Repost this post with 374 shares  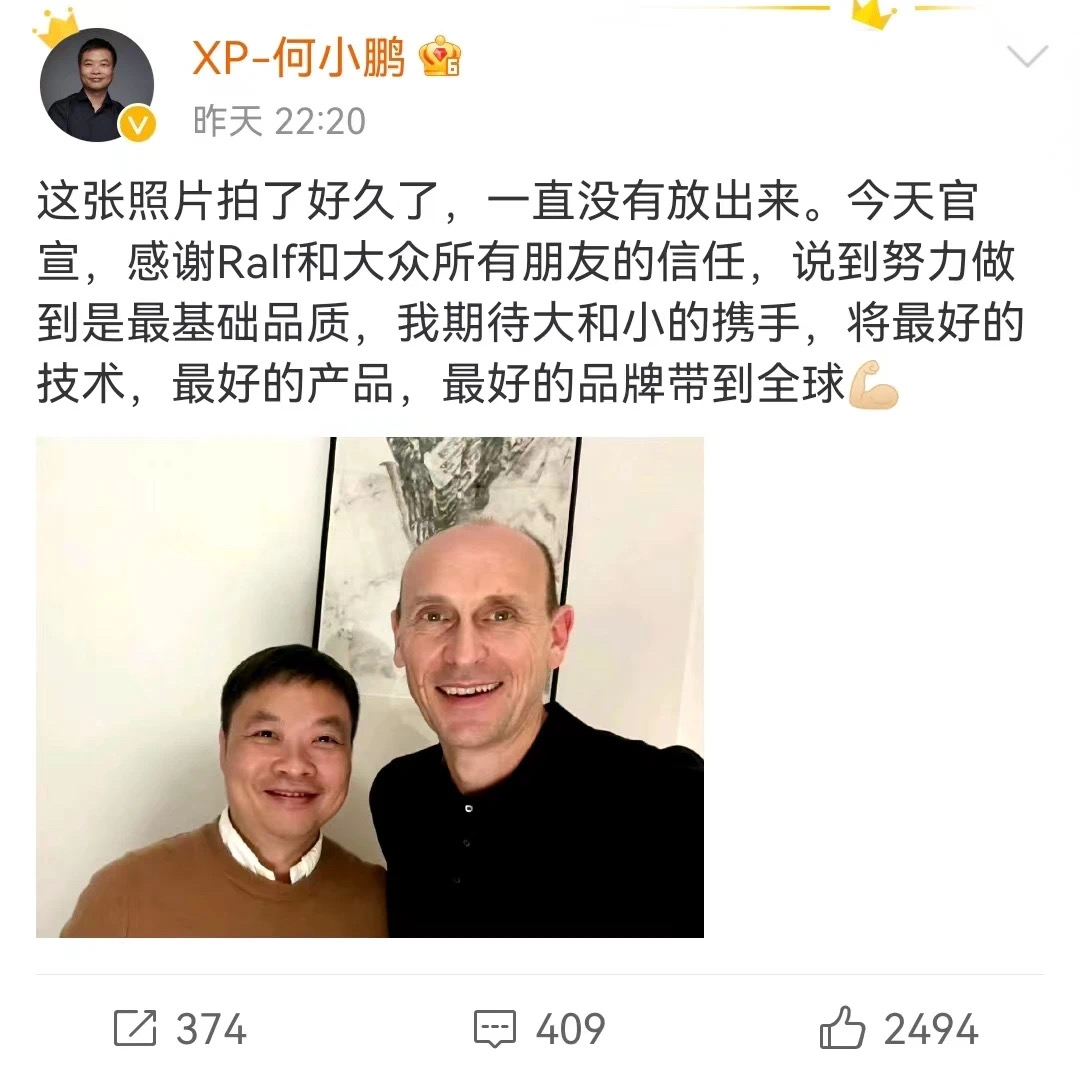pos(180,1028)
